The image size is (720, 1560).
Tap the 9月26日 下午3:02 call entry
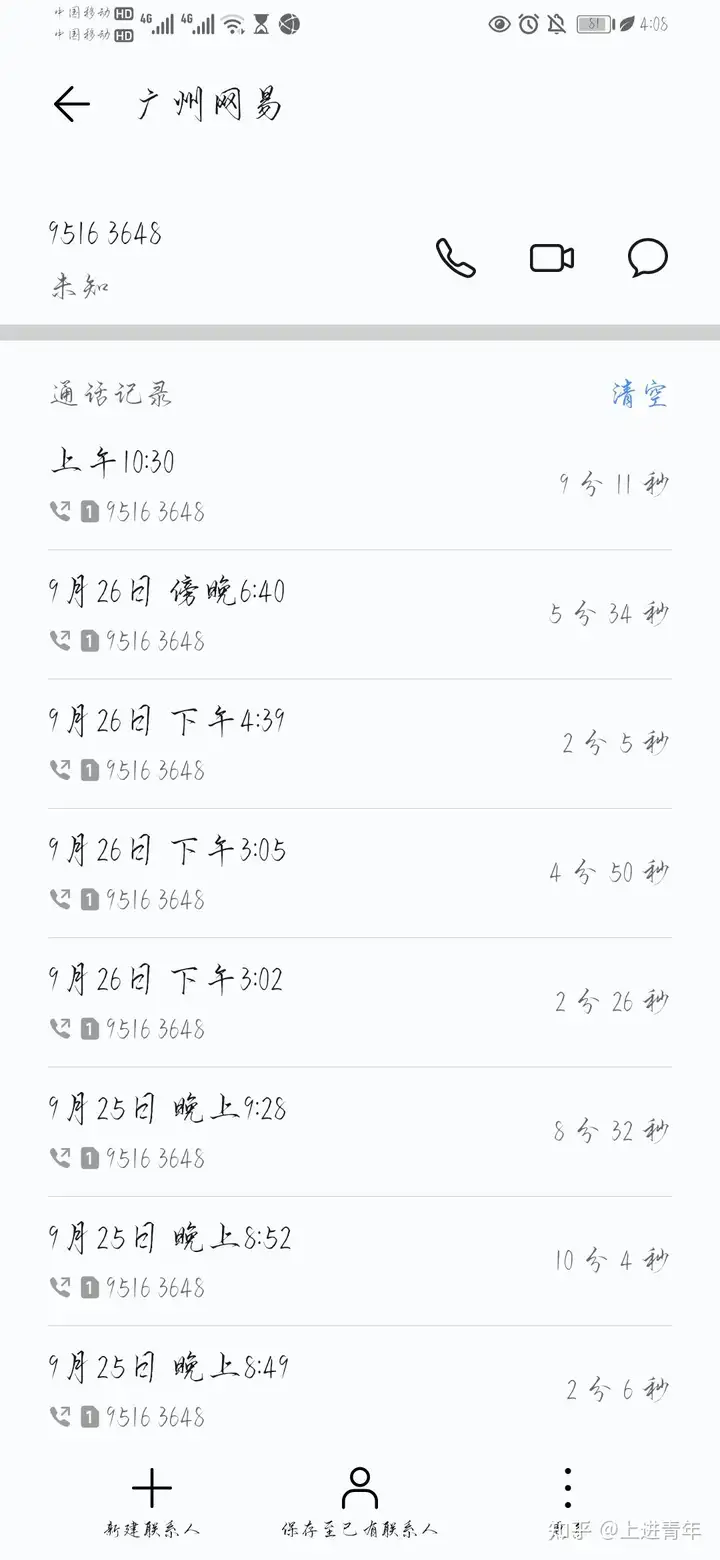[360, 1001]
